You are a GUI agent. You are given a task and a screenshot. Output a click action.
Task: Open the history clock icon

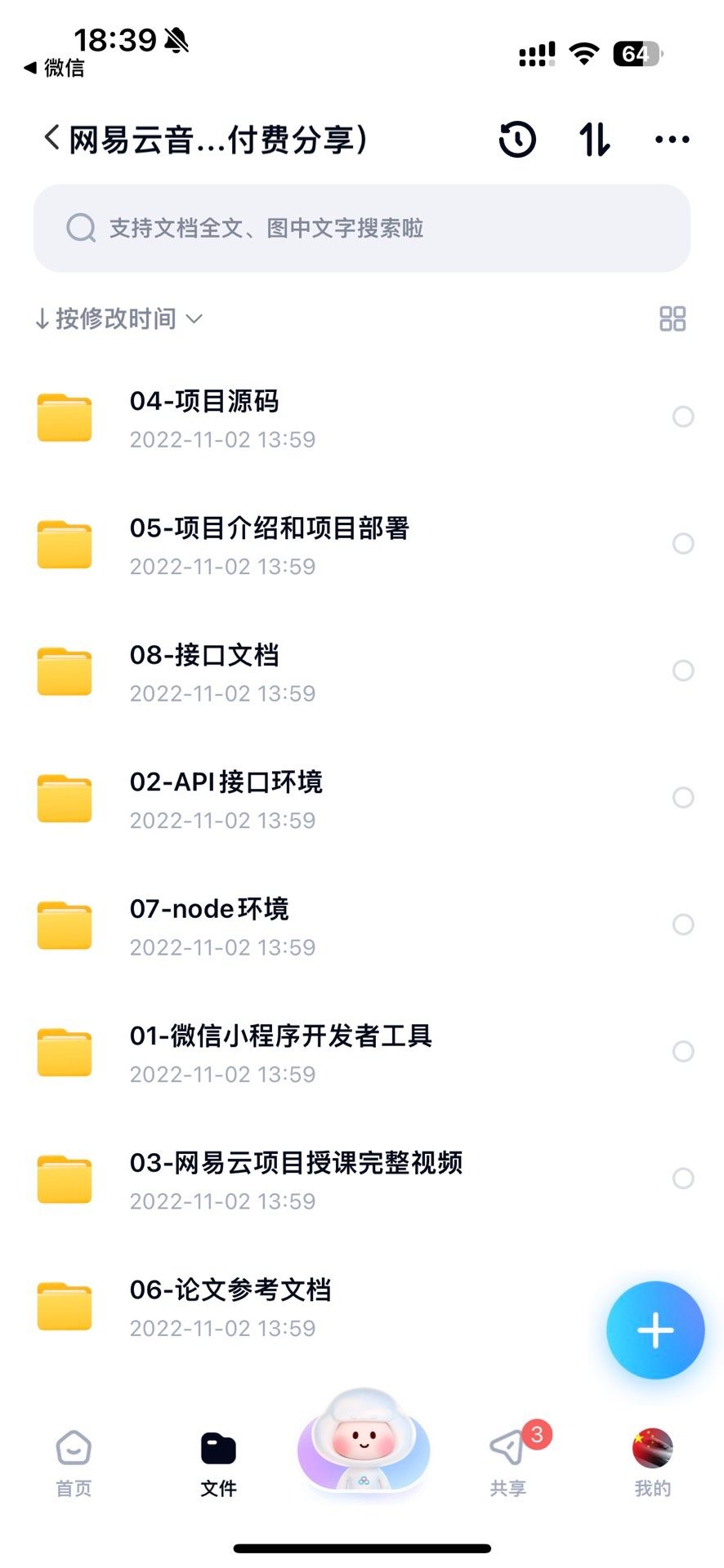[517, 139]
